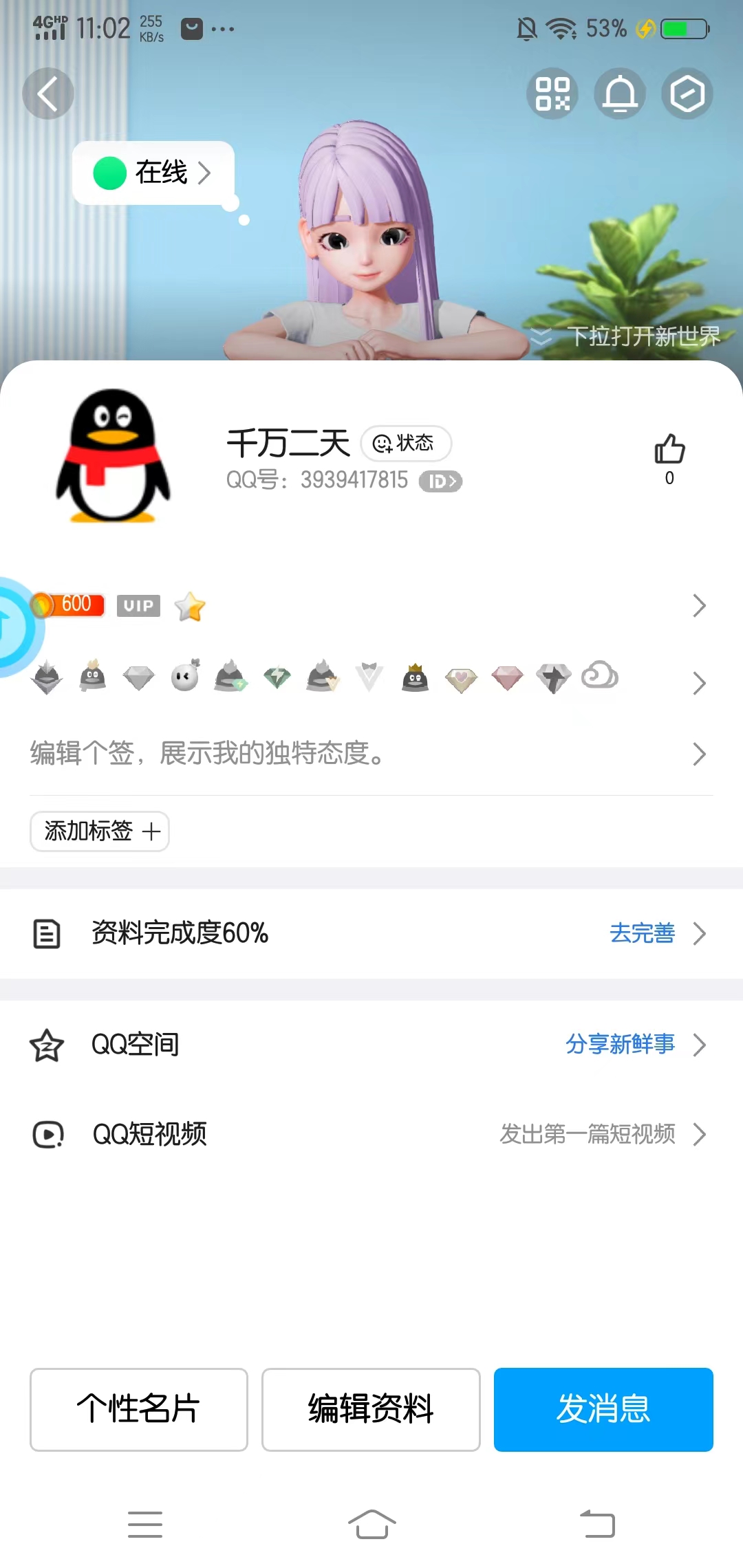This screenshot has width=743, height=1568.
Task: Tap 添加标签 to add a tag
Action: click(x=100, y=831)
